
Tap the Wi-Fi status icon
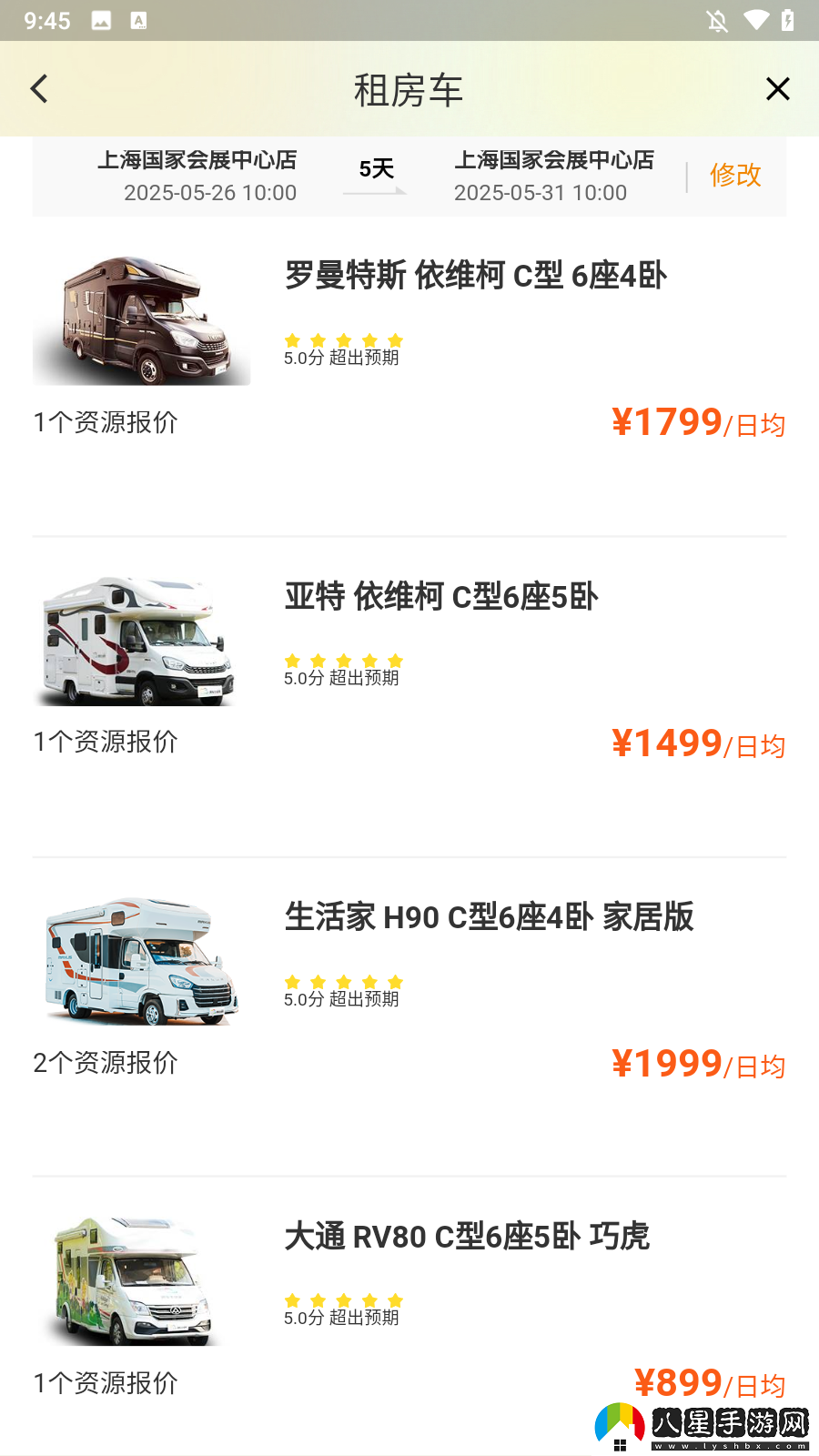tap(758, 20)
